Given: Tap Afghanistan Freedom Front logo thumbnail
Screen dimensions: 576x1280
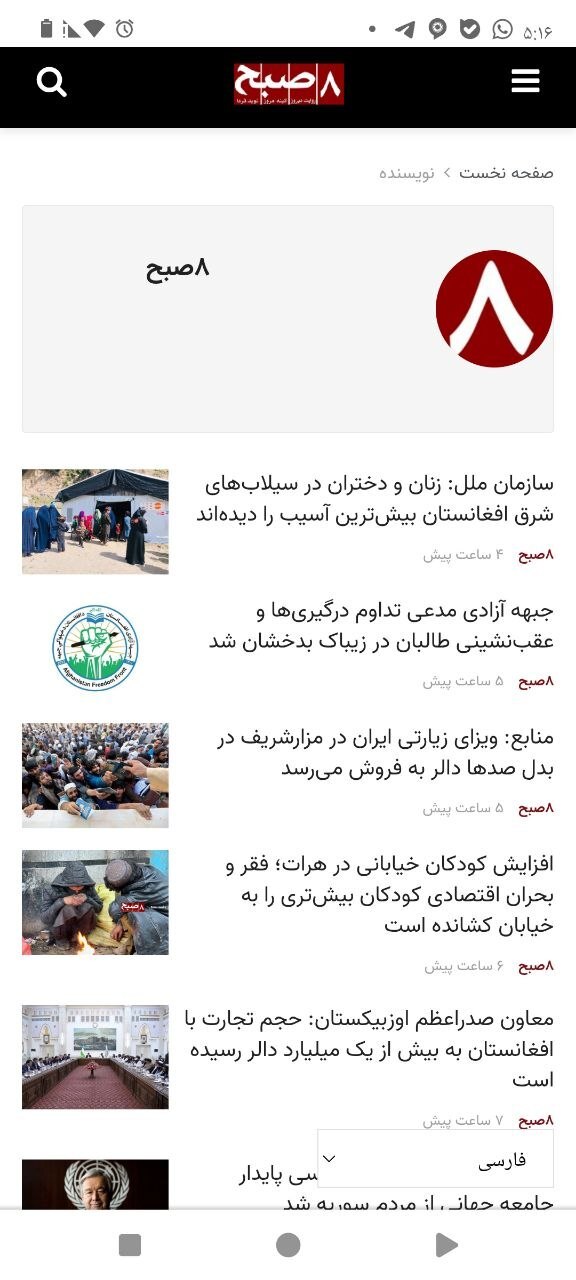Looking at the screenshot, I should click(x=95, y=648).
